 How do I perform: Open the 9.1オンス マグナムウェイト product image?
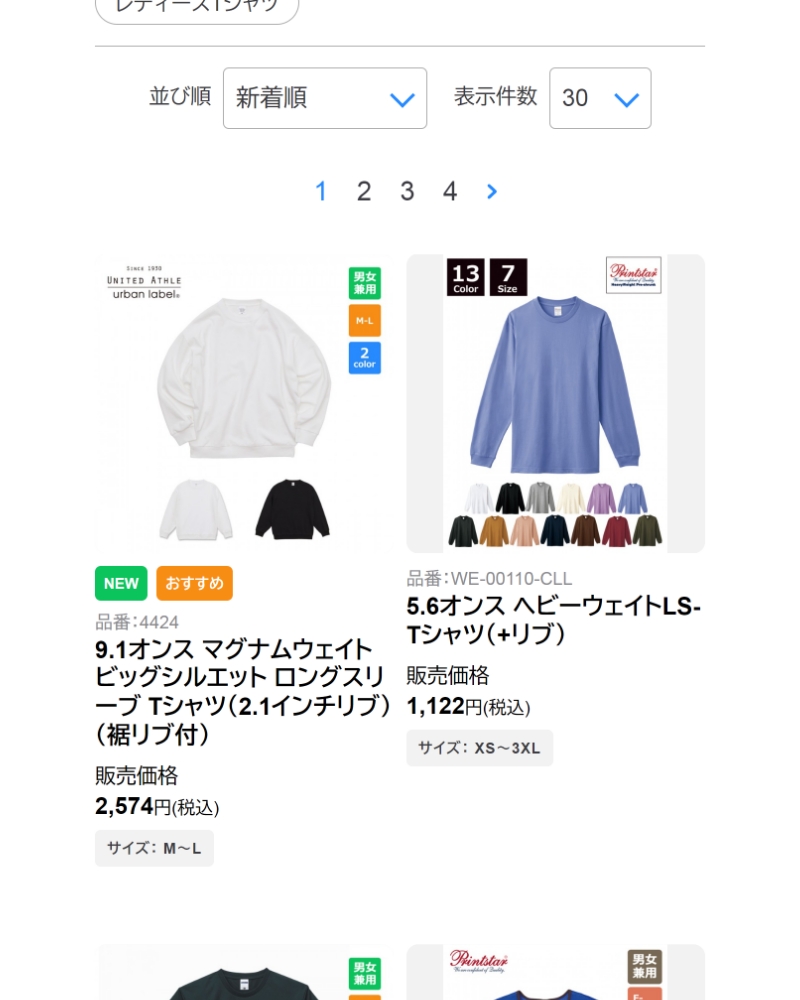coord(244,403)
